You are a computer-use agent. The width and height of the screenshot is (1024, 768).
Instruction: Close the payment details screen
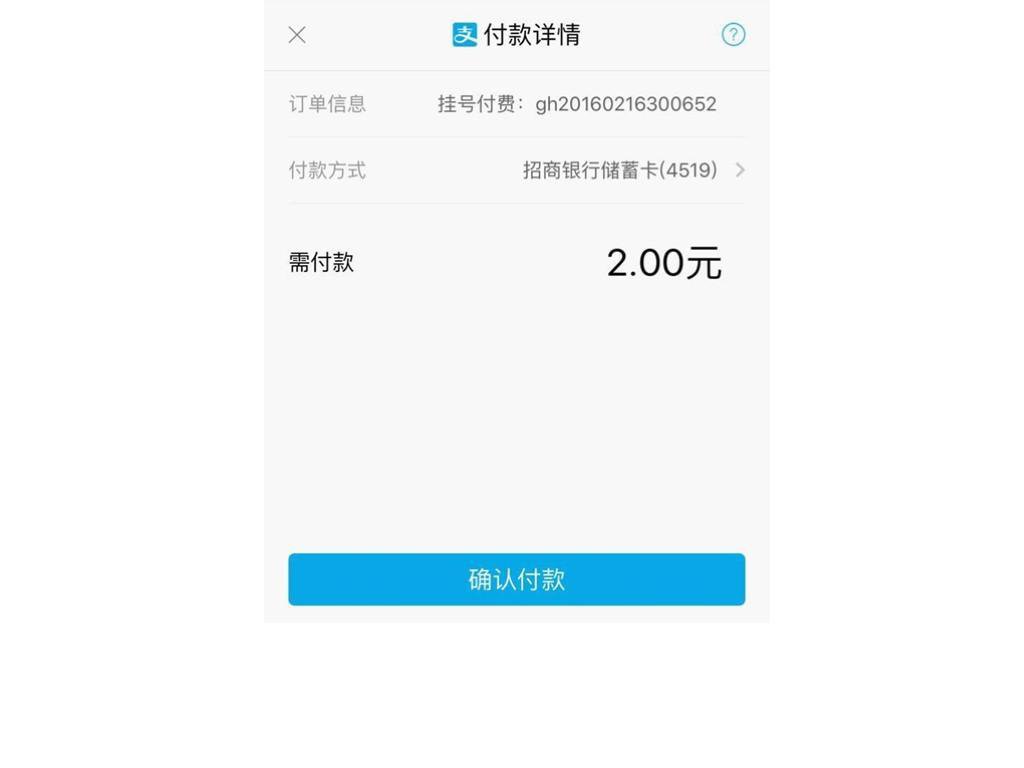click(297, 35)
